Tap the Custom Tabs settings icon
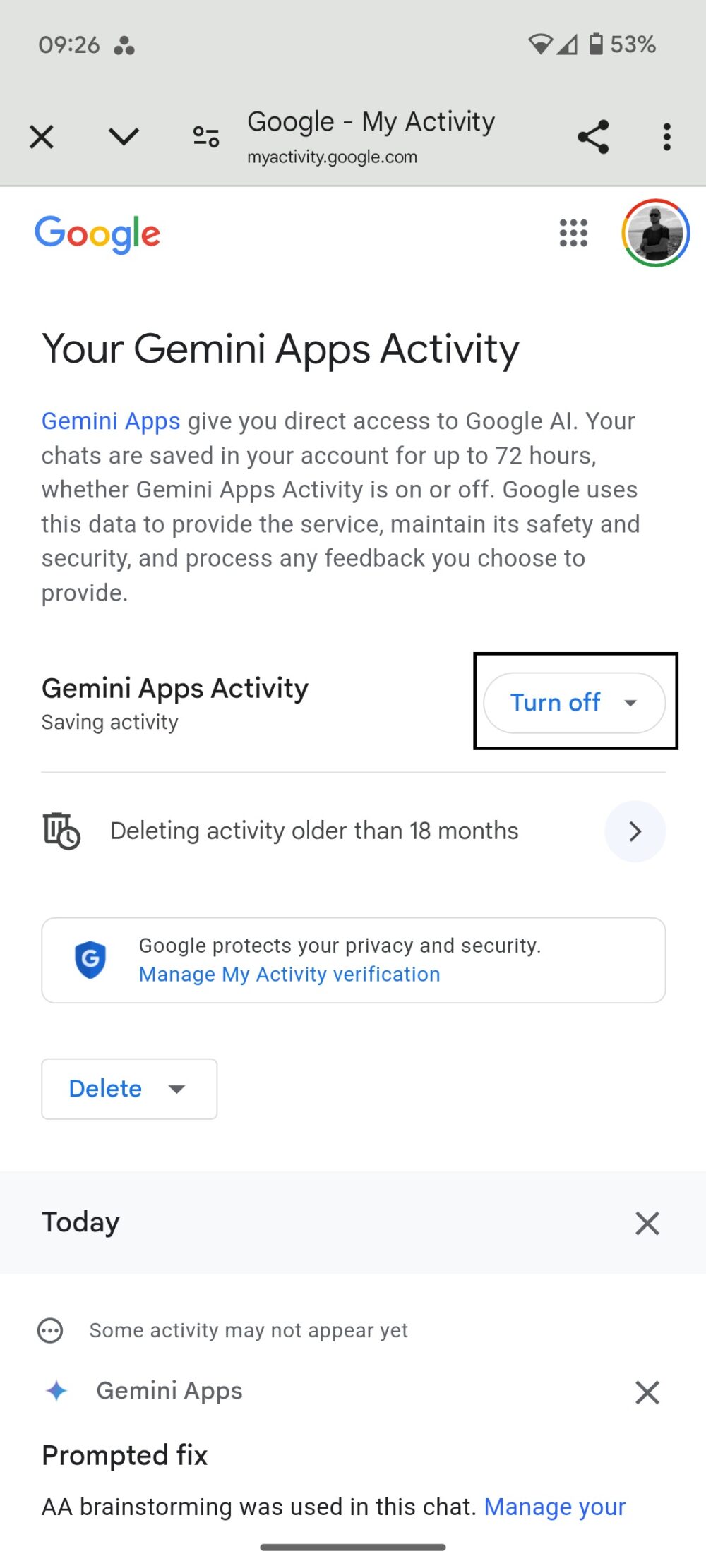 [x=206, y=136]
